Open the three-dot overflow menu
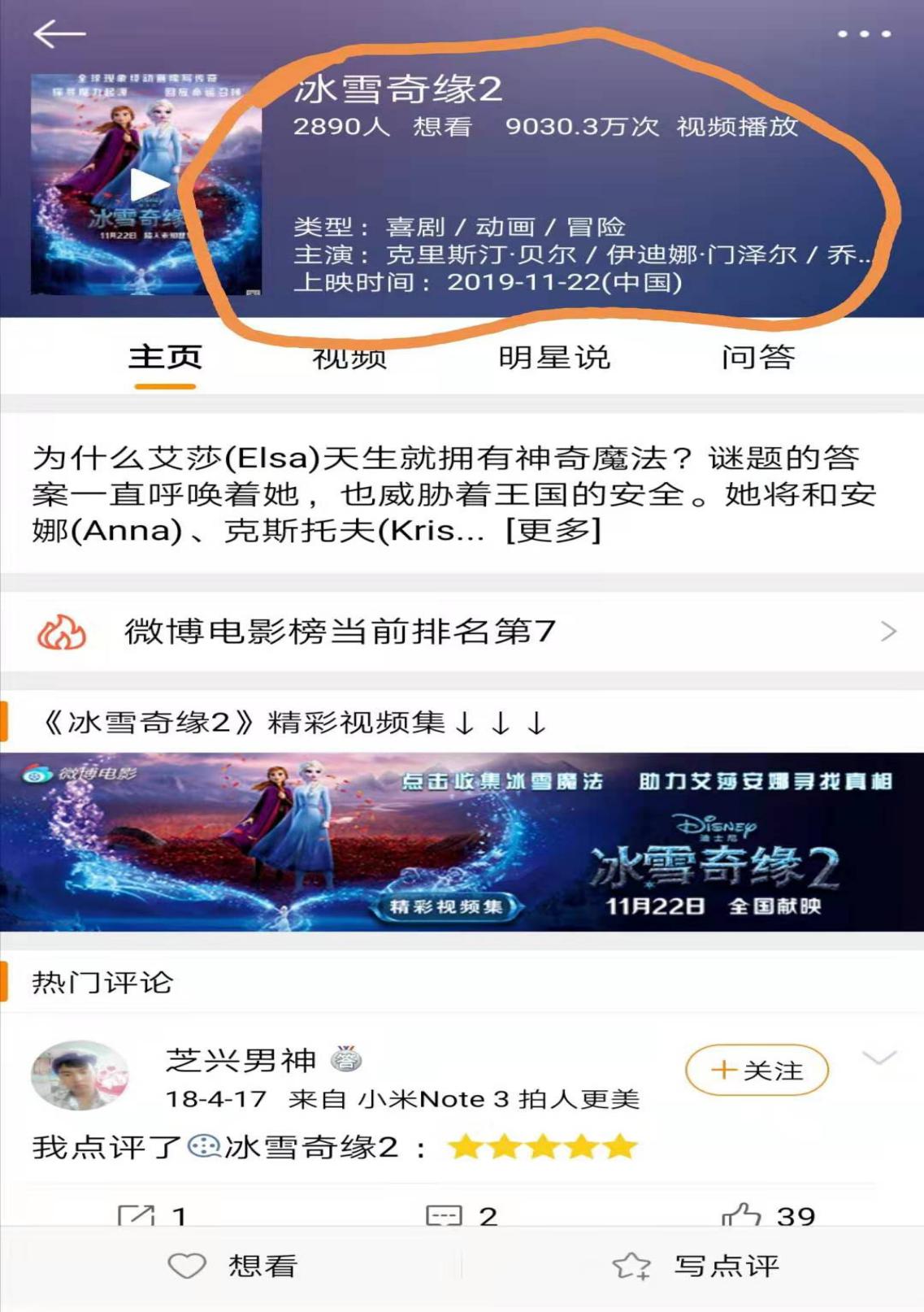 (863, 33)
